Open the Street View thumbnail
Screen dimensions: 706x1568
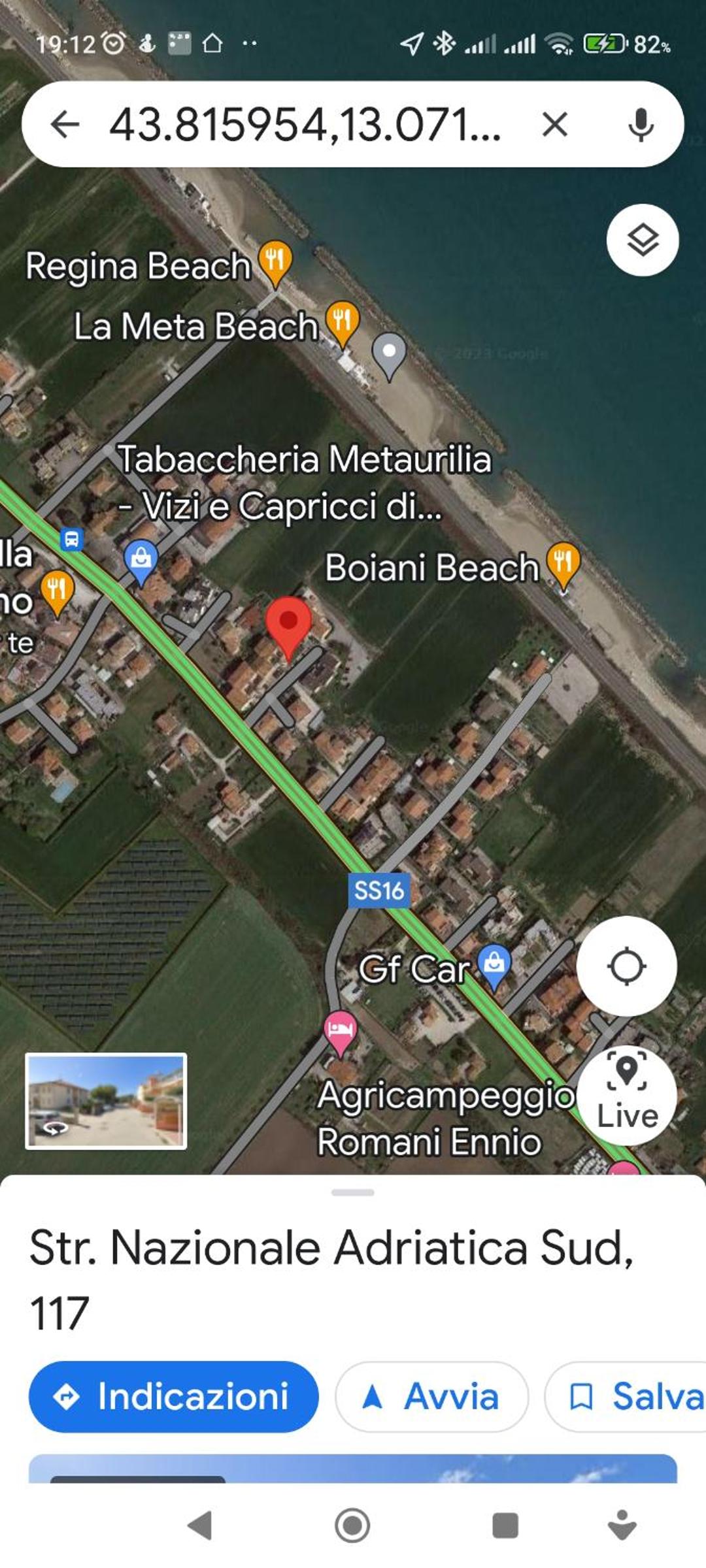106,1101
